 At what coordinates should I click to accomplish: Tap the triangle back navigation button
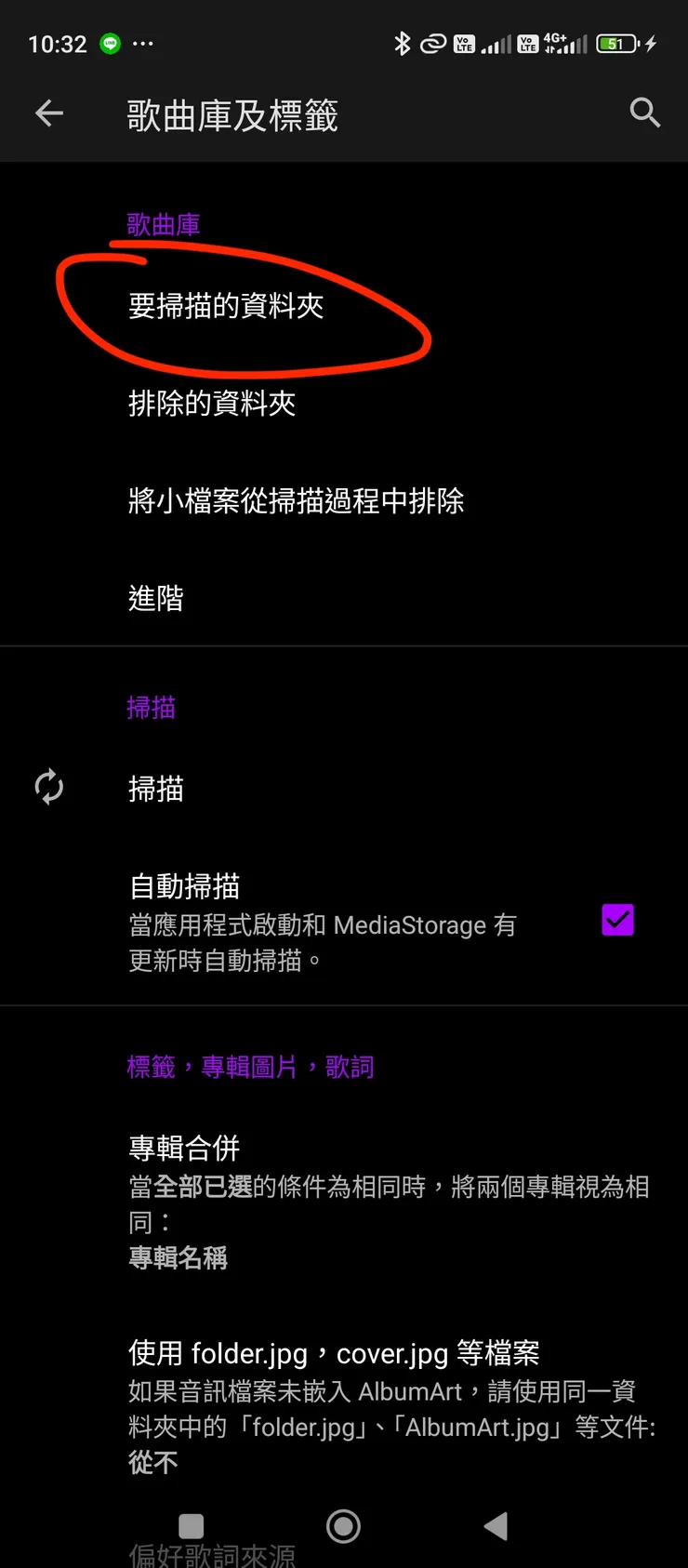coord(496,1525)
